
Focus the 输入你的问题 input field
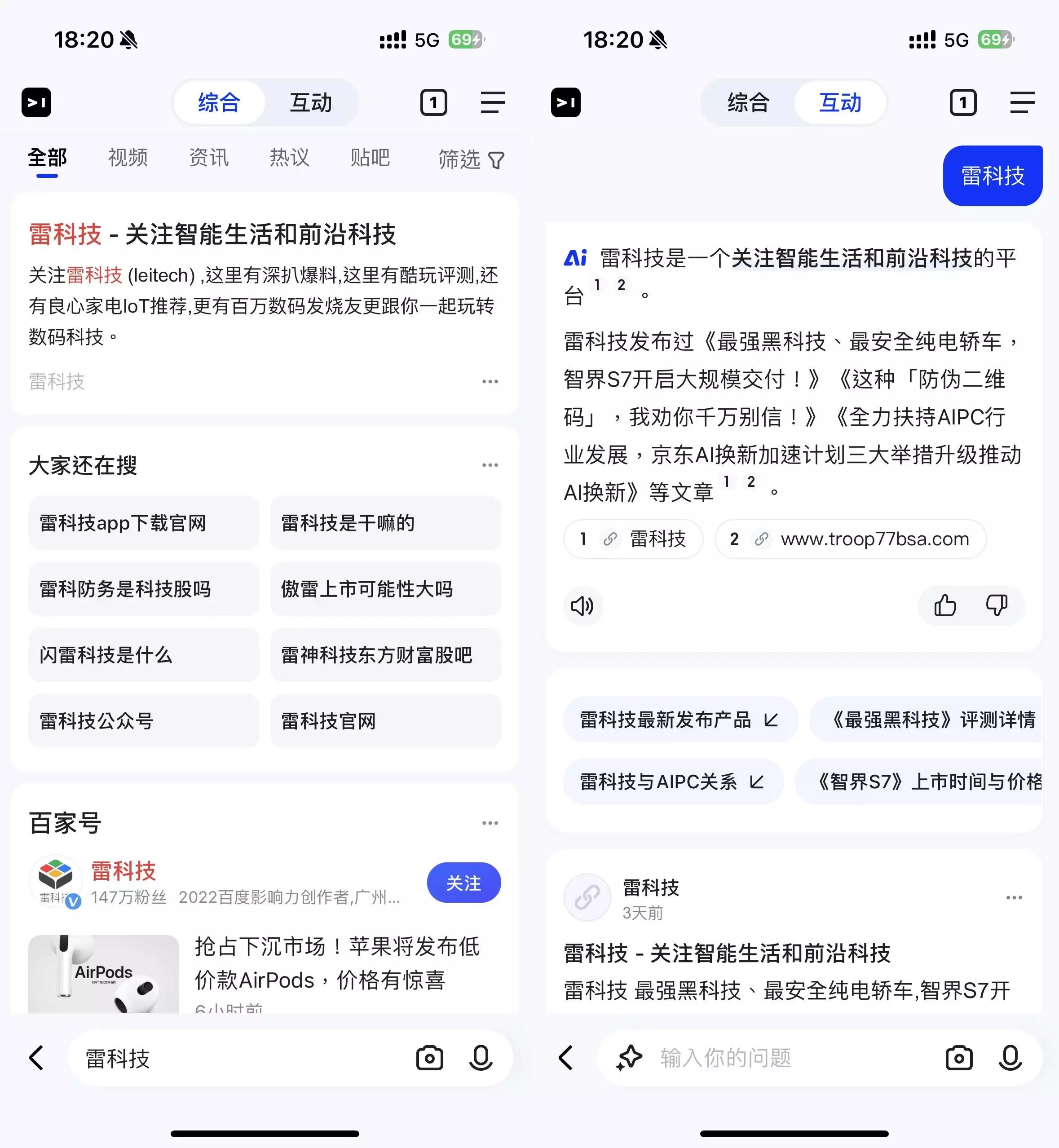pos(791,1058)
